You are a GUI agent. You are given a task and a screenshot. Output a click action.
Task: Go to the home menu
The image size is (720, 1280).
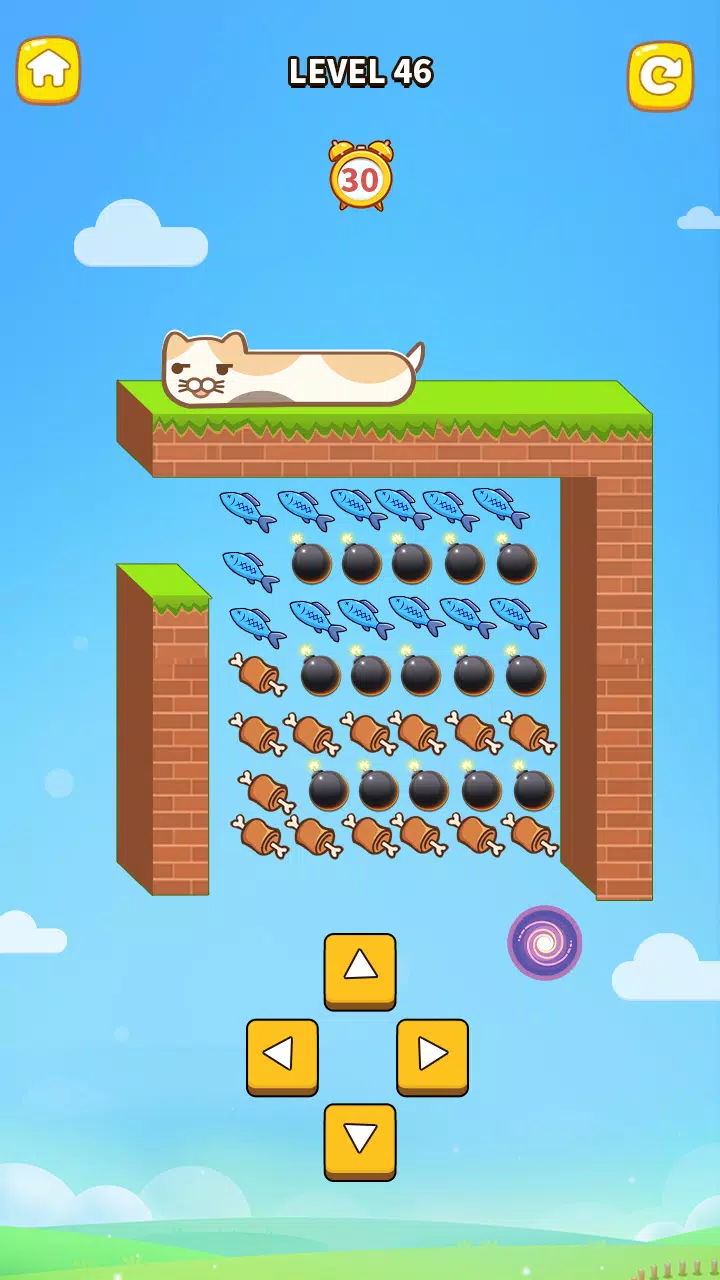tap(48, 70)
